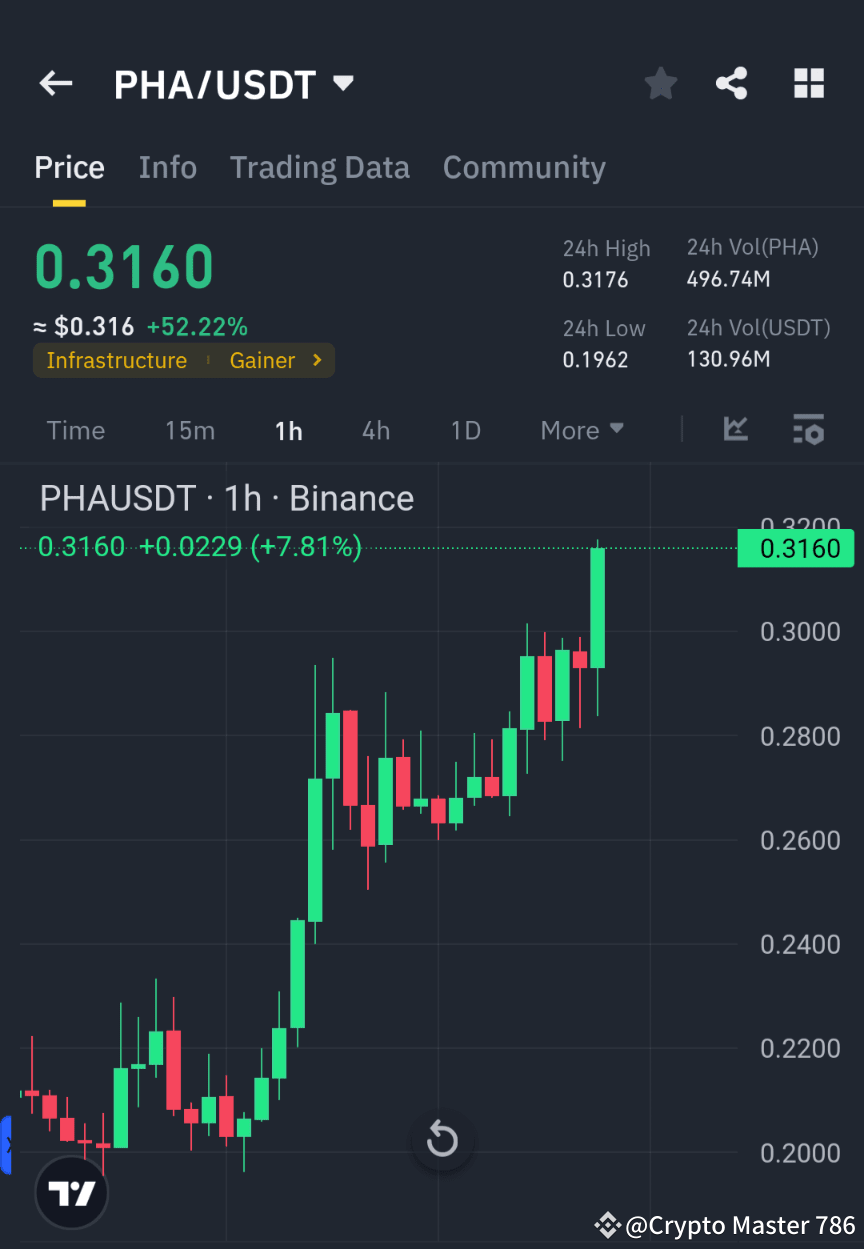Select the 1D timeframe
The image size is (864, 1249).
[465, 430]
